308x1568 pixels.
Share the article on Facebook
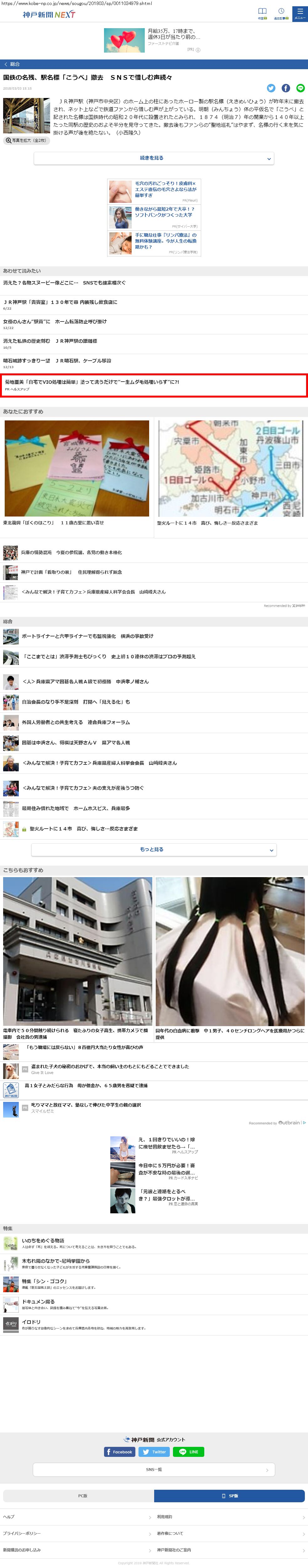285,88
